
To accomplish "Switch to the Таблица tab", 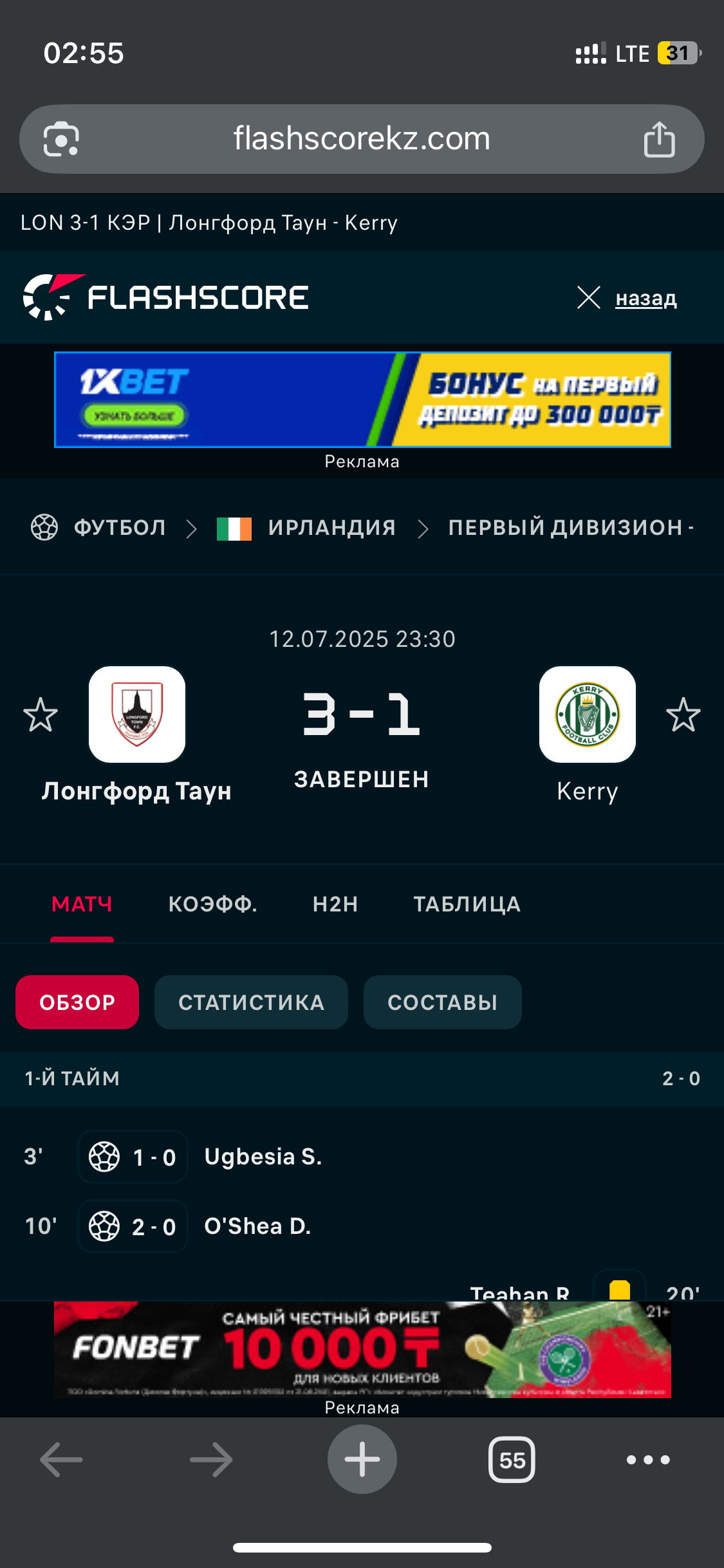I will click(467, 904).
